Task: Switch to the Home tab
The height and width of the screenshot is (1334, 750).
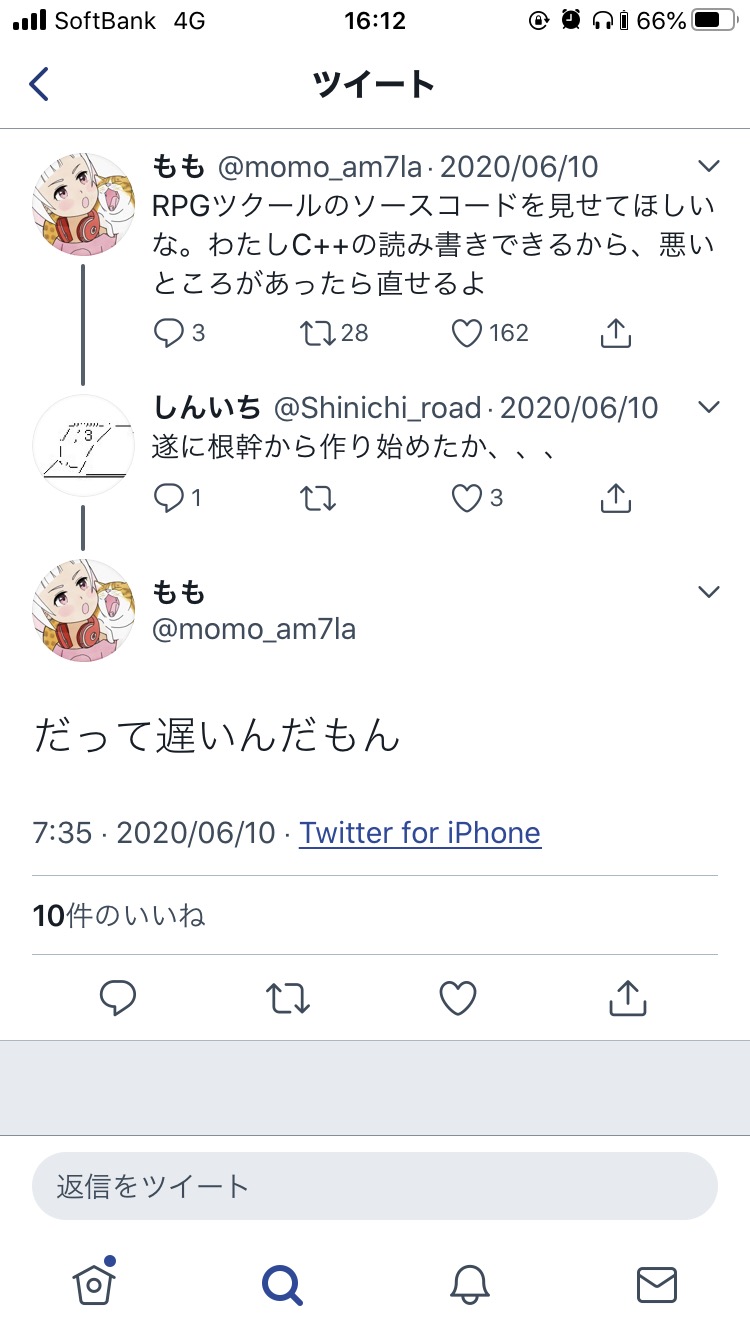Action: [x=94, y=1283]
